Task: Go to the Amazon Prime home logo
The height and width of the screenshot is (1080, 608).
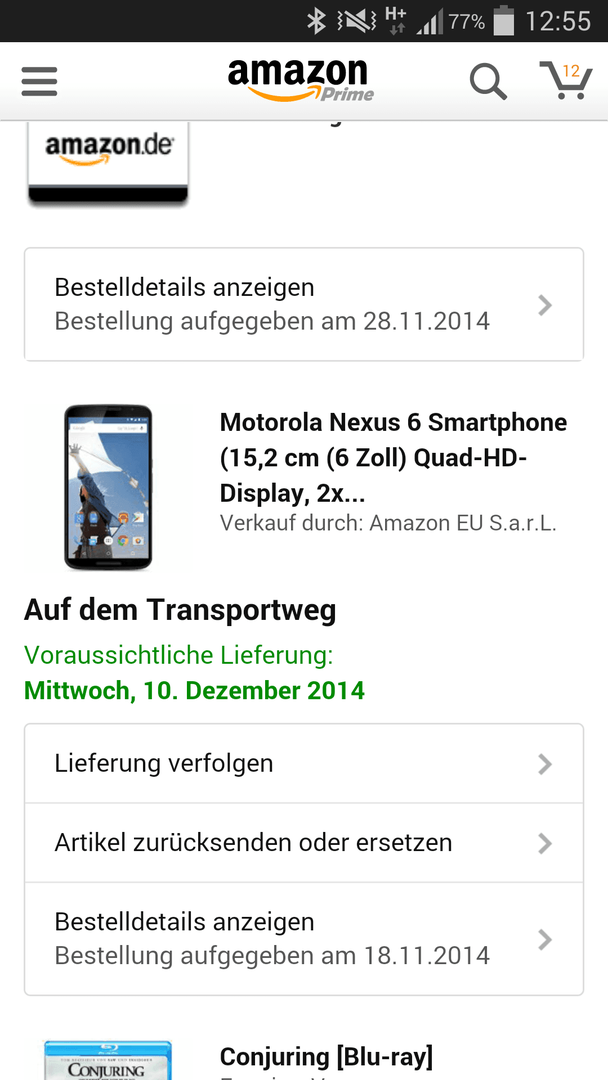Action: point(300,80)
